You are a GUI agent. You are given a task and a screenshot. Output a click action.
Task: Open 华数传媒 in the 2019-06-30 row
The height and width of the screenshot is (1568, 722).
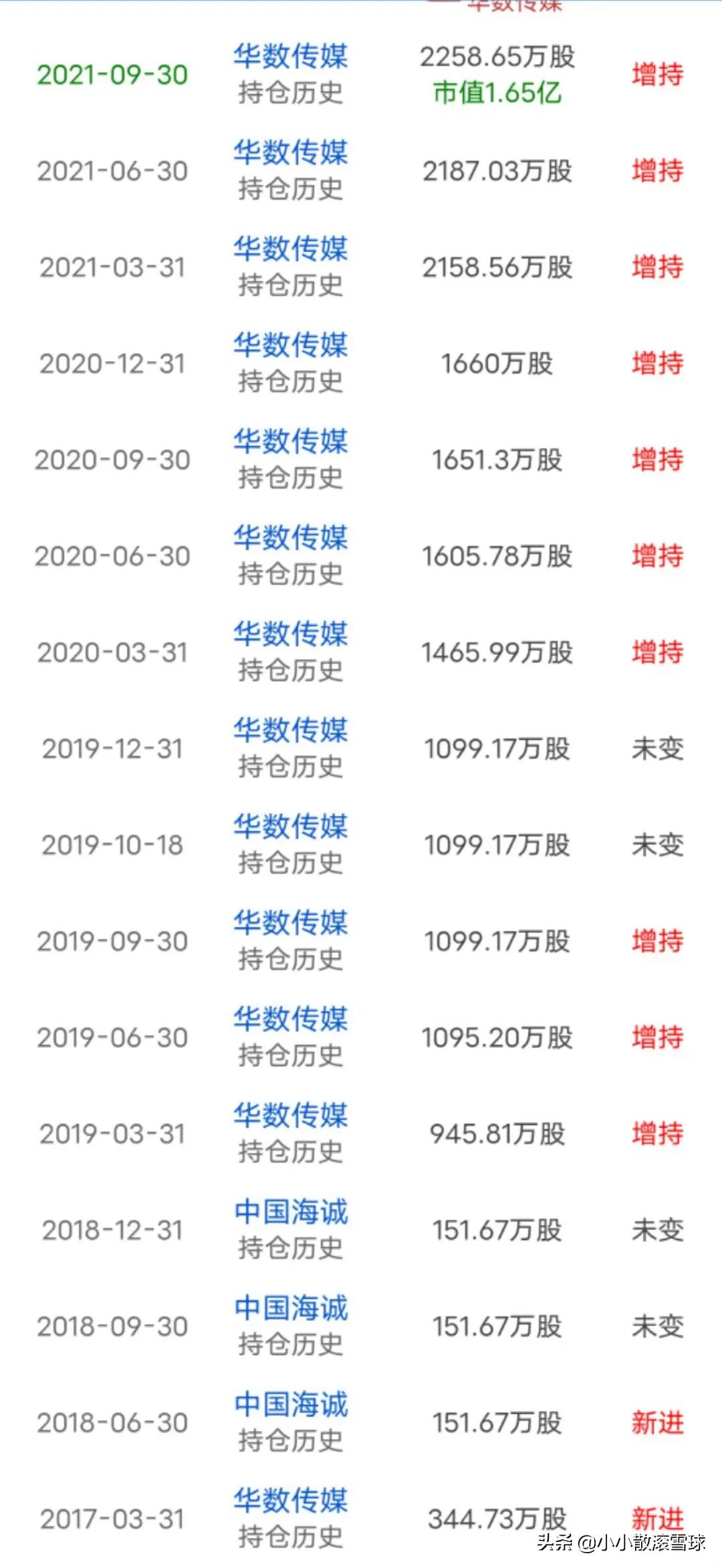click(x=291, y=1019)
